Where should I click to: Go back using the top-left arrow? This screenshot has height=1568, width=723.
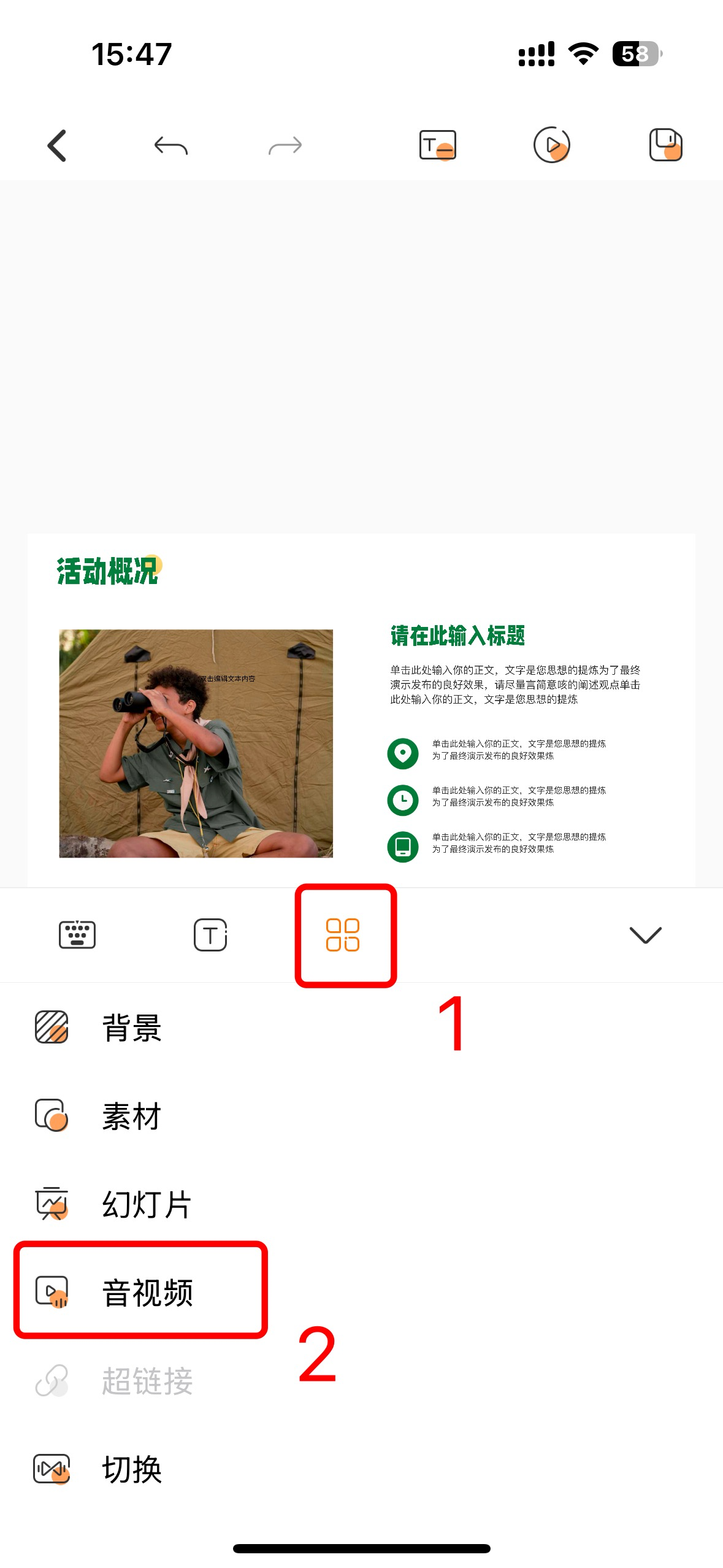pos(56,146)
